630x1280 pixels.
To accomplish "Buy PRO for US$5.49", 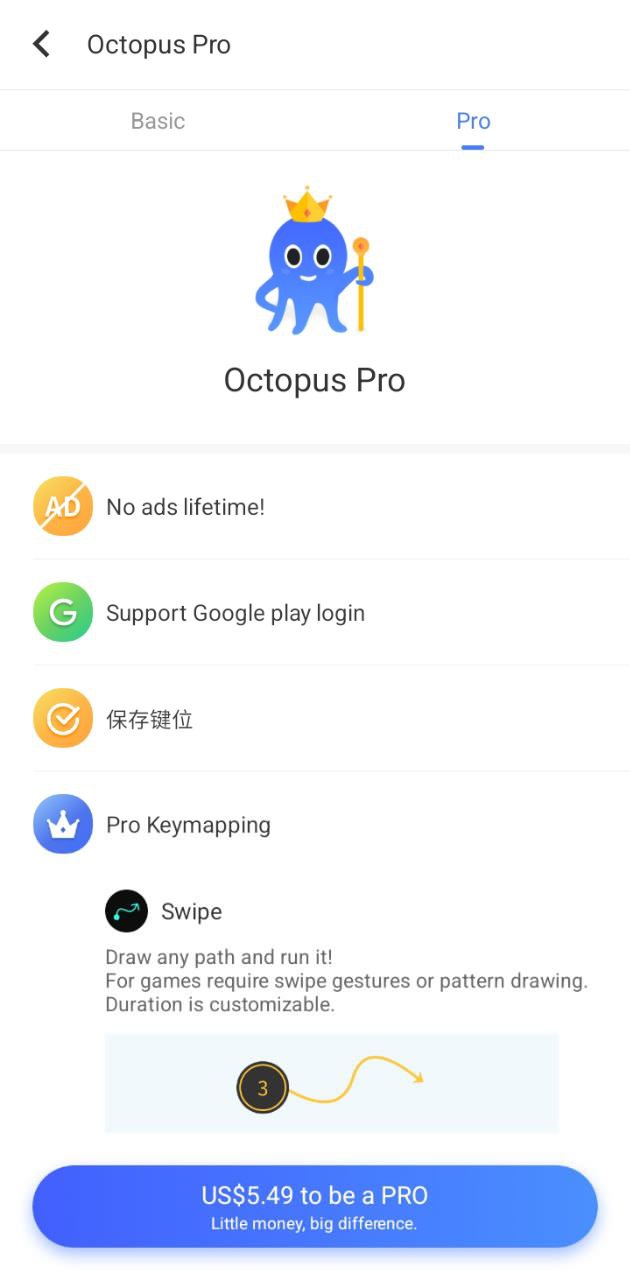I will (x=314, y=1205).
